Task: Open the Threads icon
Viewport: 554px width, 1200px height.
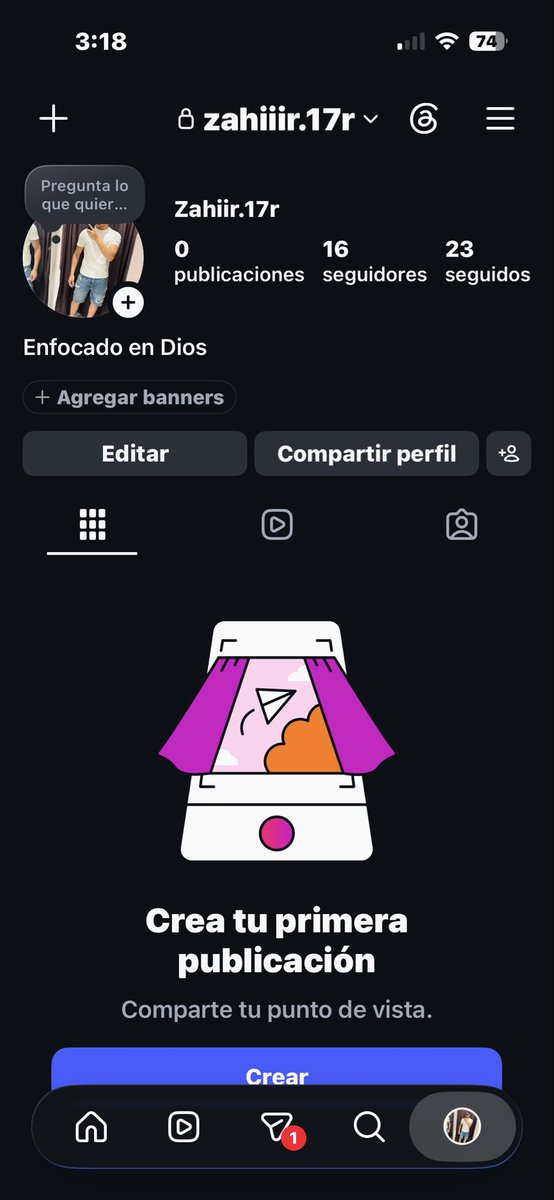Action: [424, 119]
